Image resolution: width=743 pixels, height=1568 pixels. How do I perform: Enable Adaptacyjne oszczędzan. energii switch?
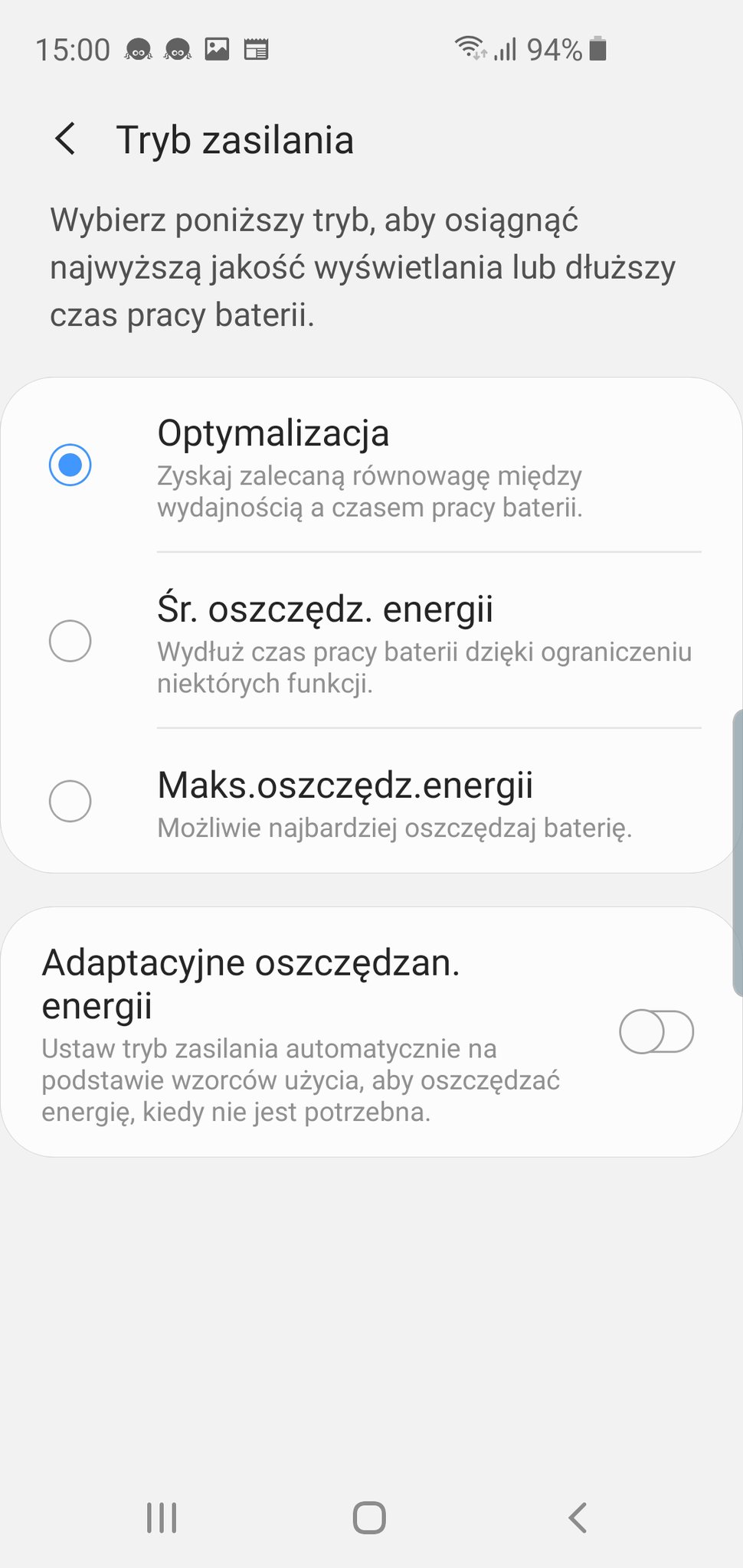pyautogui.click(x=656, y=1031)
